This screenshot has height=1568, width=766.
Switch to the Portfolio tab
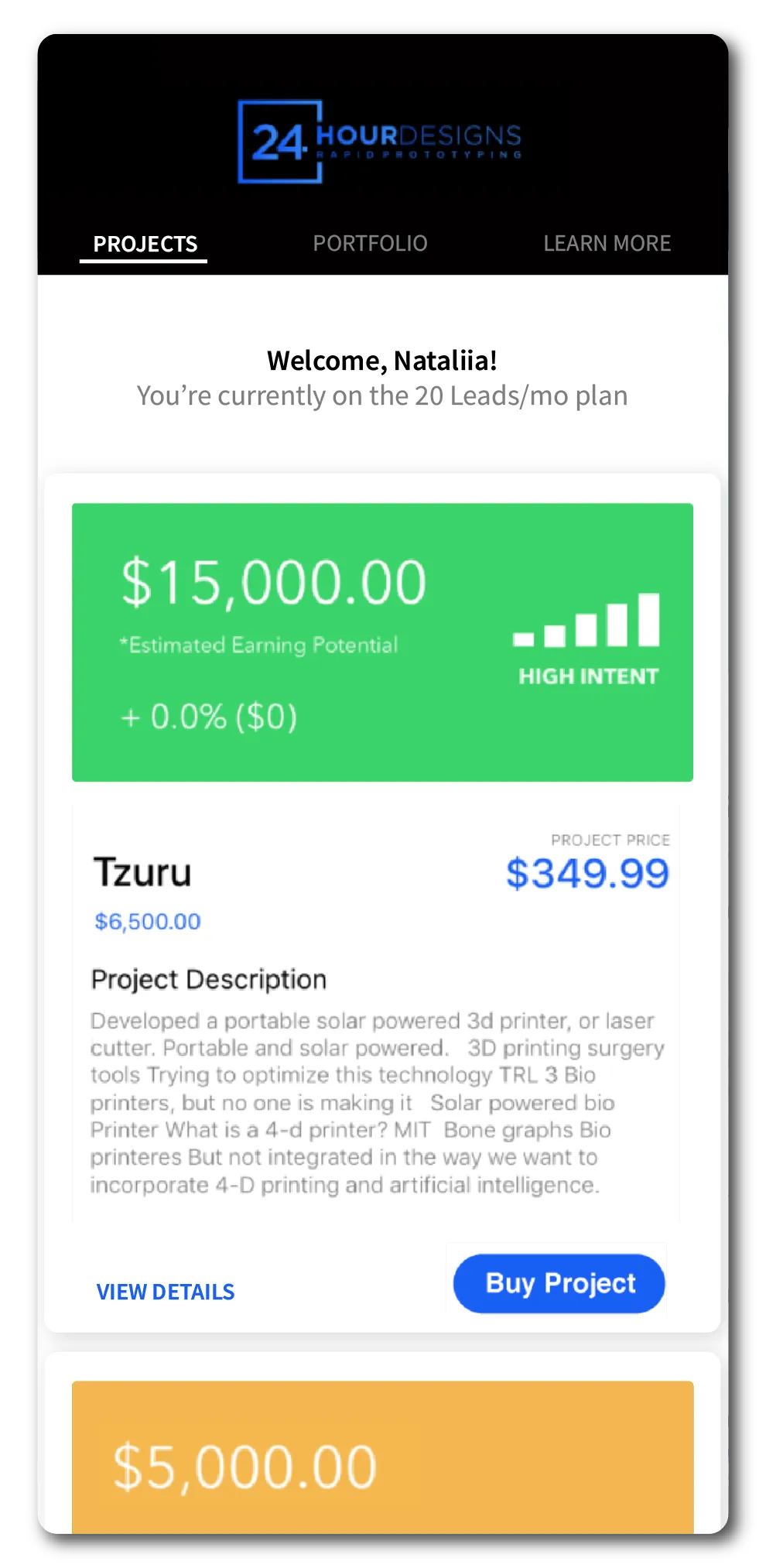coord(370,243)
